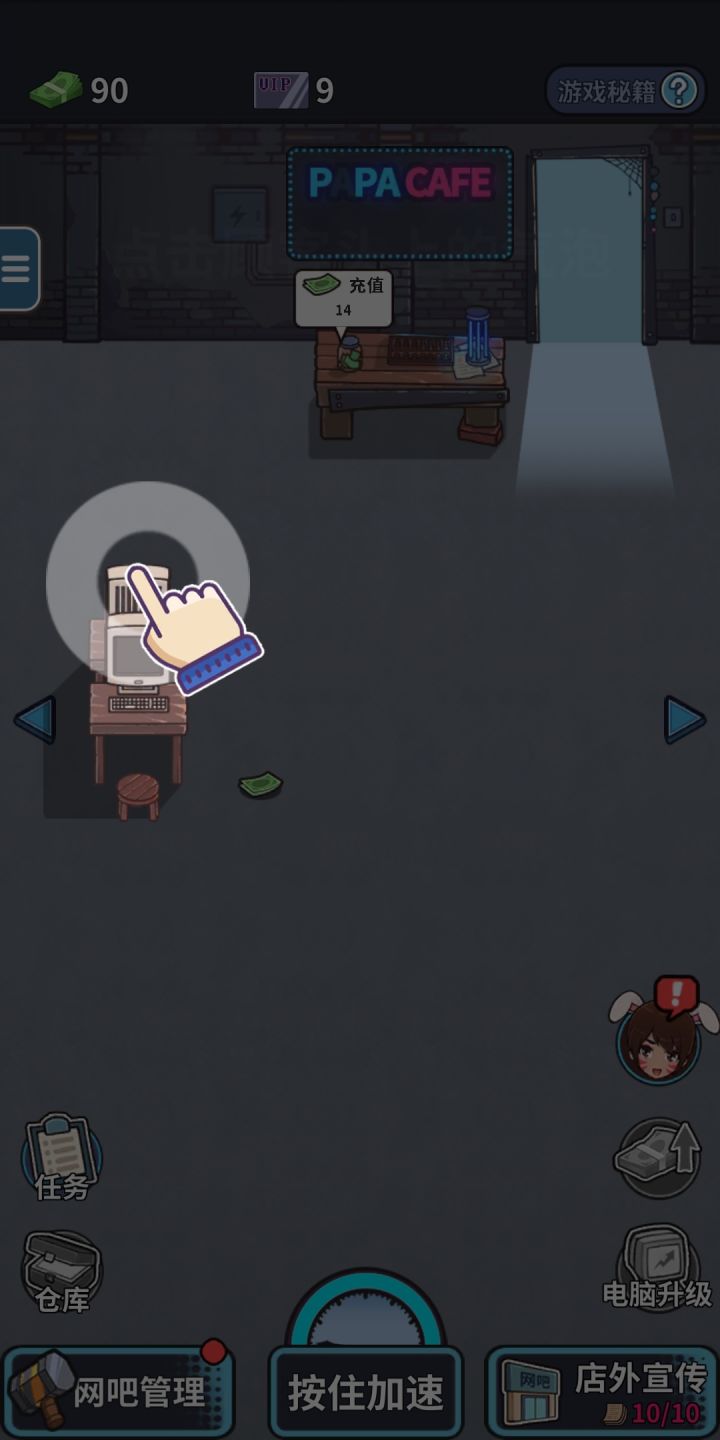Open the 任务 (tasks) clipboard icon

[60, 1155]
